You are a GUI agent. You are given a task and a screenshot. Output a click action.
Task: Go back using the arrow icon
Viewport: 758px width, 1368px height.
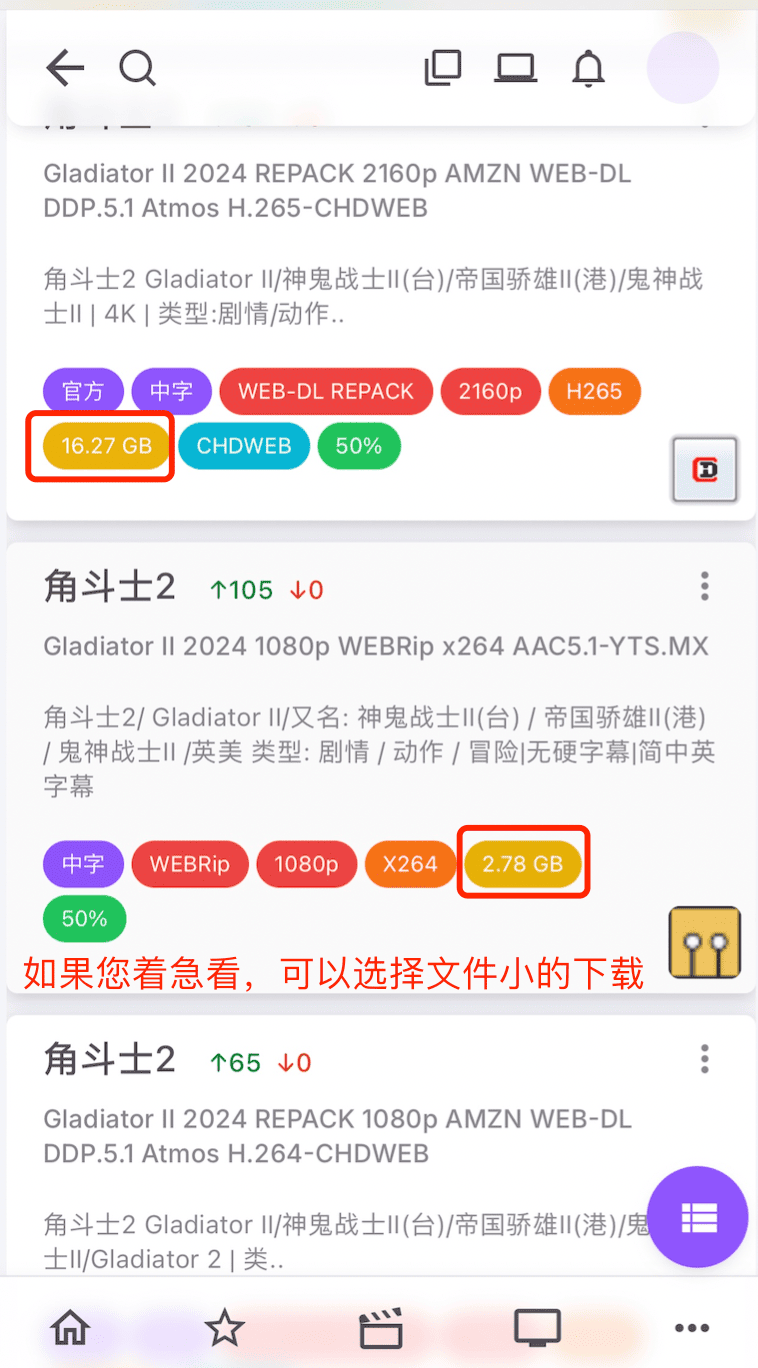click(65, 69)
